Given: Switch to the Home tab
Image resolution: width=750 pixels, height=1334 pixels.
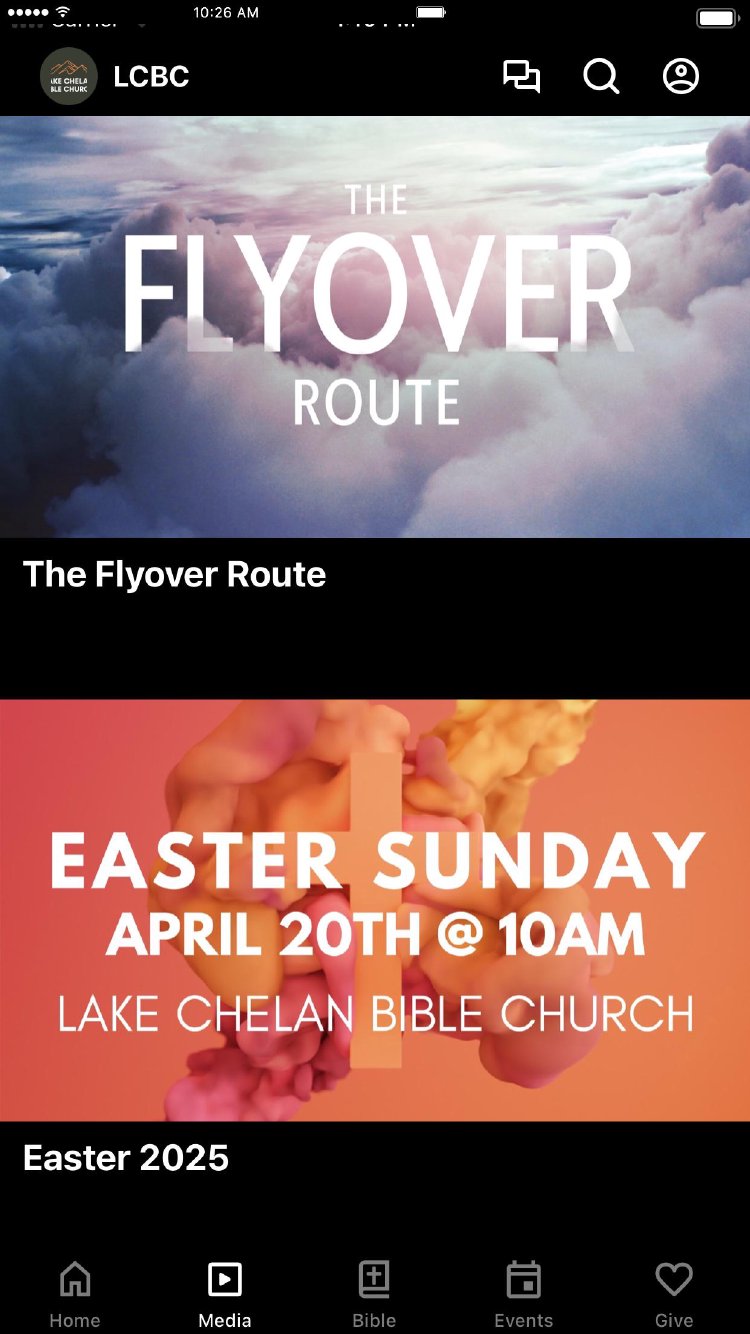Looking at the screenshot, I should 75,1293.
